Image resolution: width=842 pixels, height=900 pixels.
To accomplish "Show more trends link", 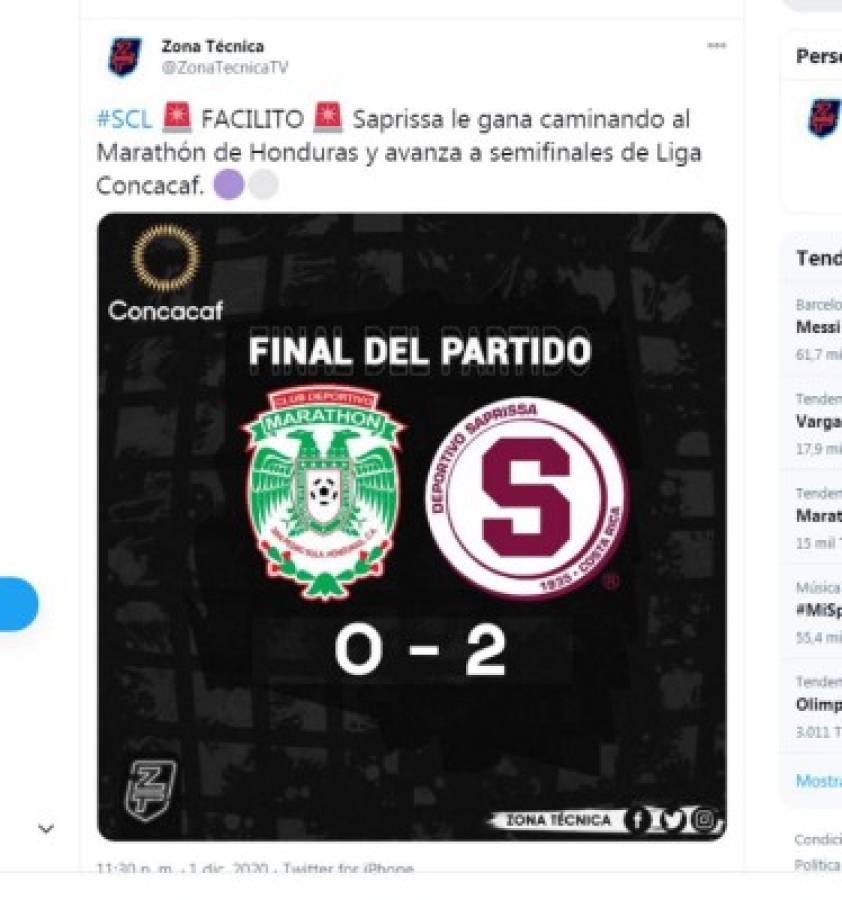I will point(819,780).
